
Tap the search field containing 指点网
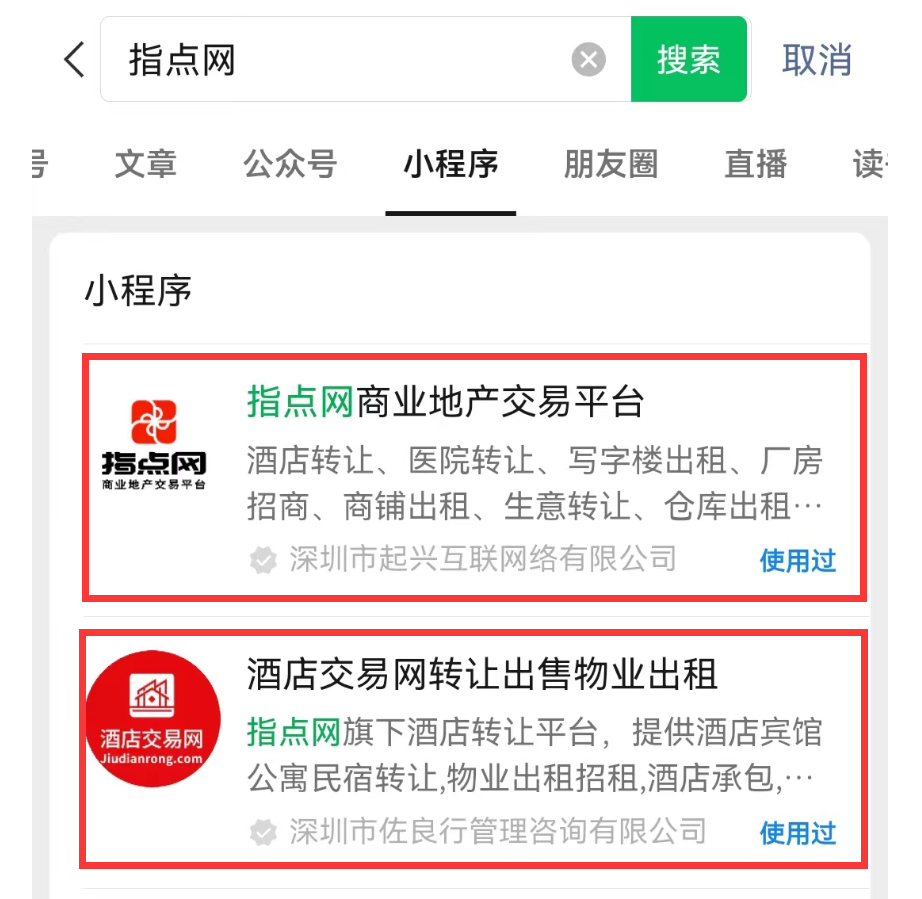[x=340, y=60]
